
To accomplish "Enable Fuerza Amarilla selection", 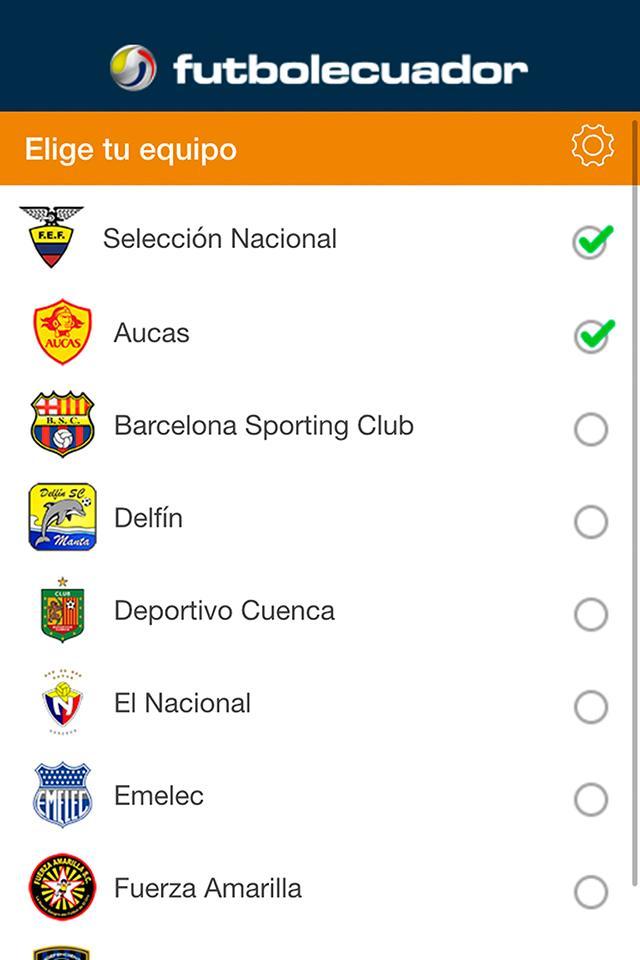I will click(x=591, y=892).
